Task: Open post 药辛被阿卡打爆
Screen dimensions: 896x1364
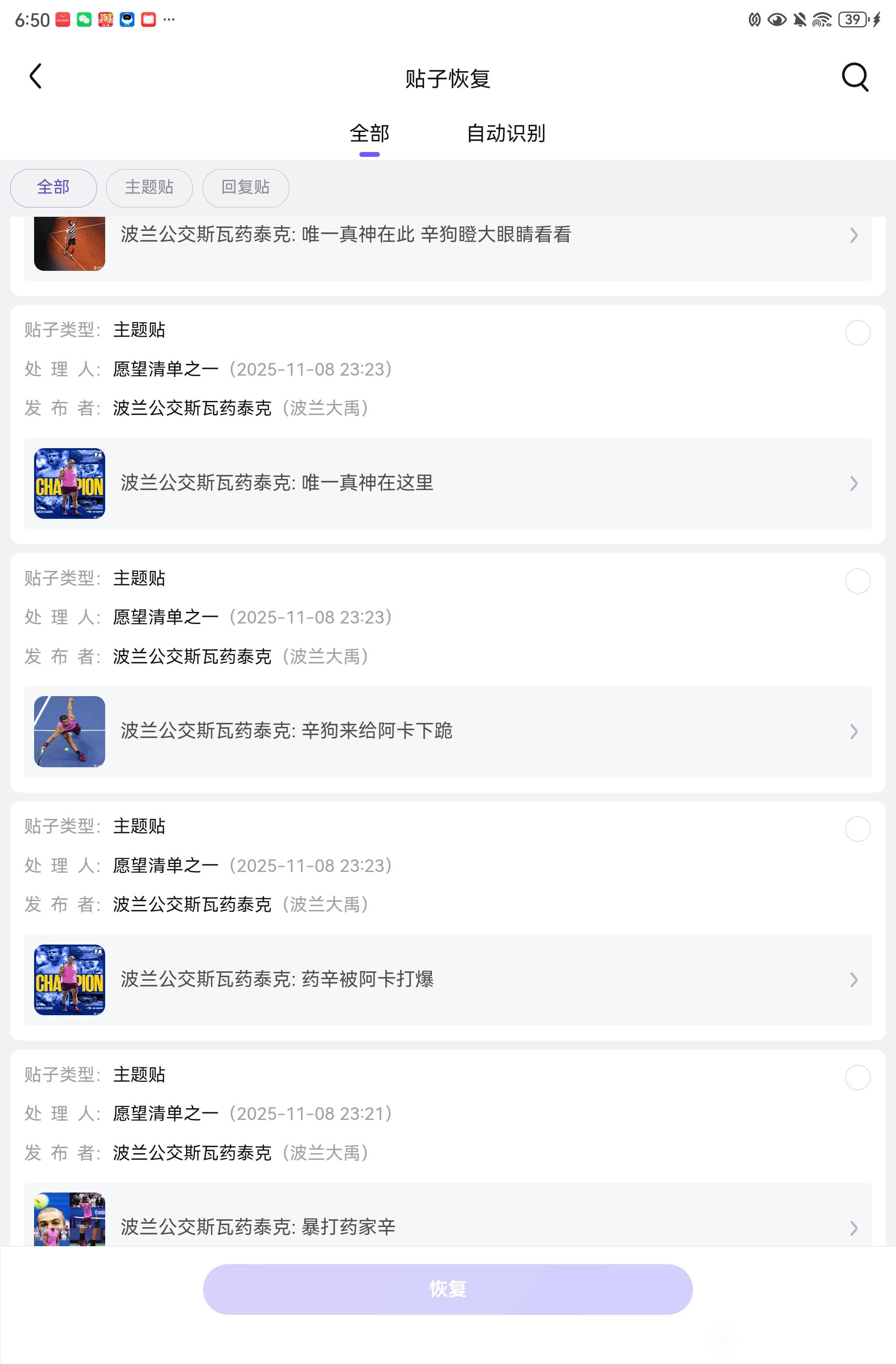Action: (x=447, y=980)
